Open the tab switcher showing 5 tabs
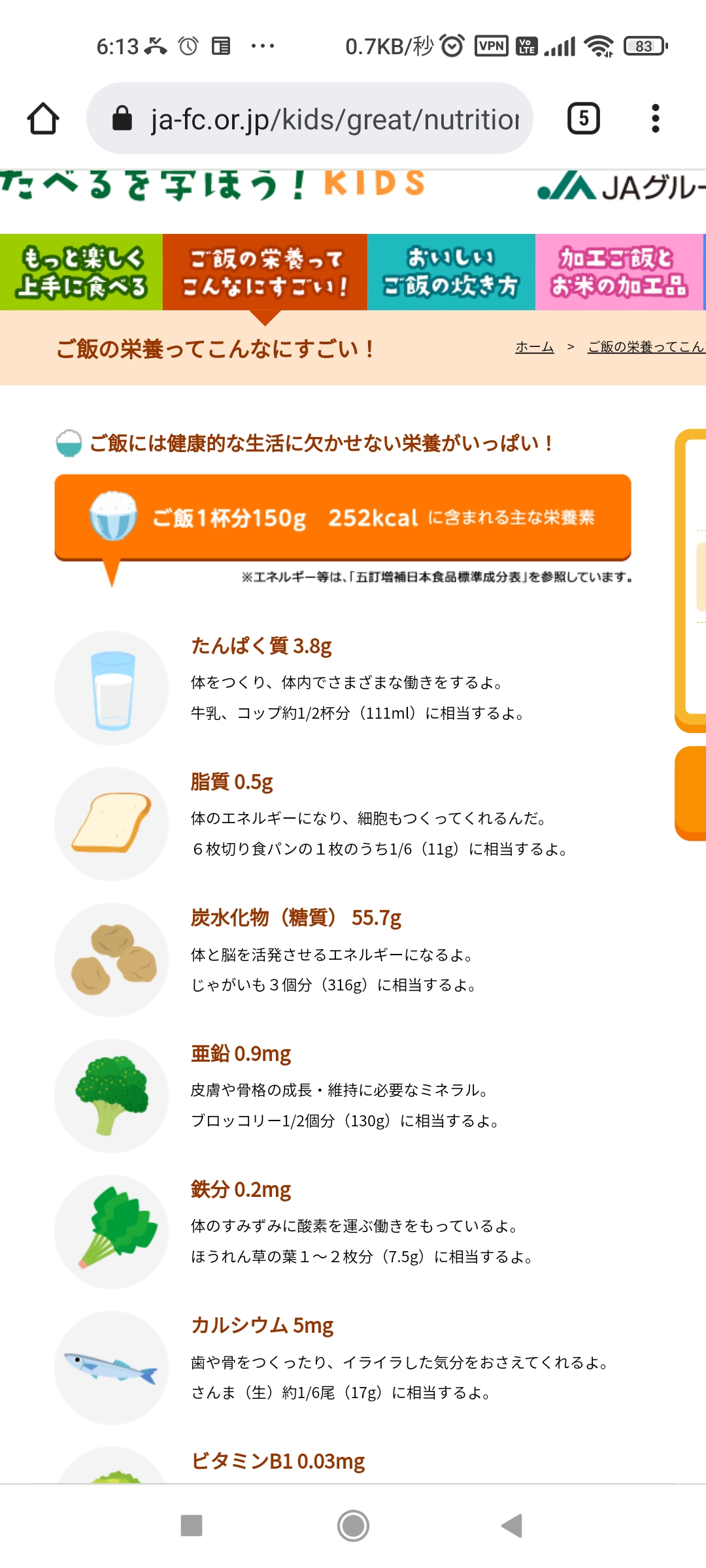The height and width of the screenshot is (1568, 706). [583, 119]
